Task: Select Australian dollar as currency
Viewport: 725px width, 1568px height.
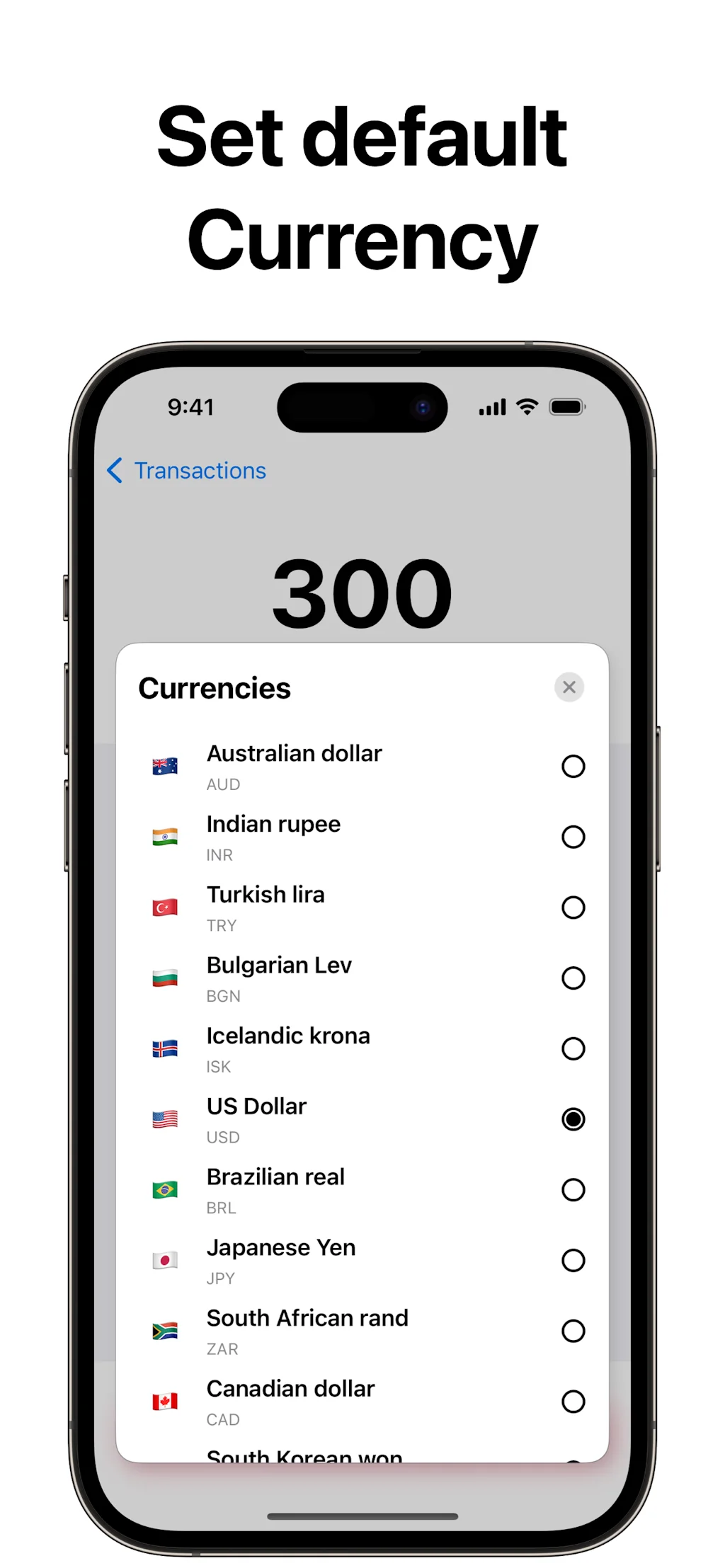Action: (x=573, y=767)
